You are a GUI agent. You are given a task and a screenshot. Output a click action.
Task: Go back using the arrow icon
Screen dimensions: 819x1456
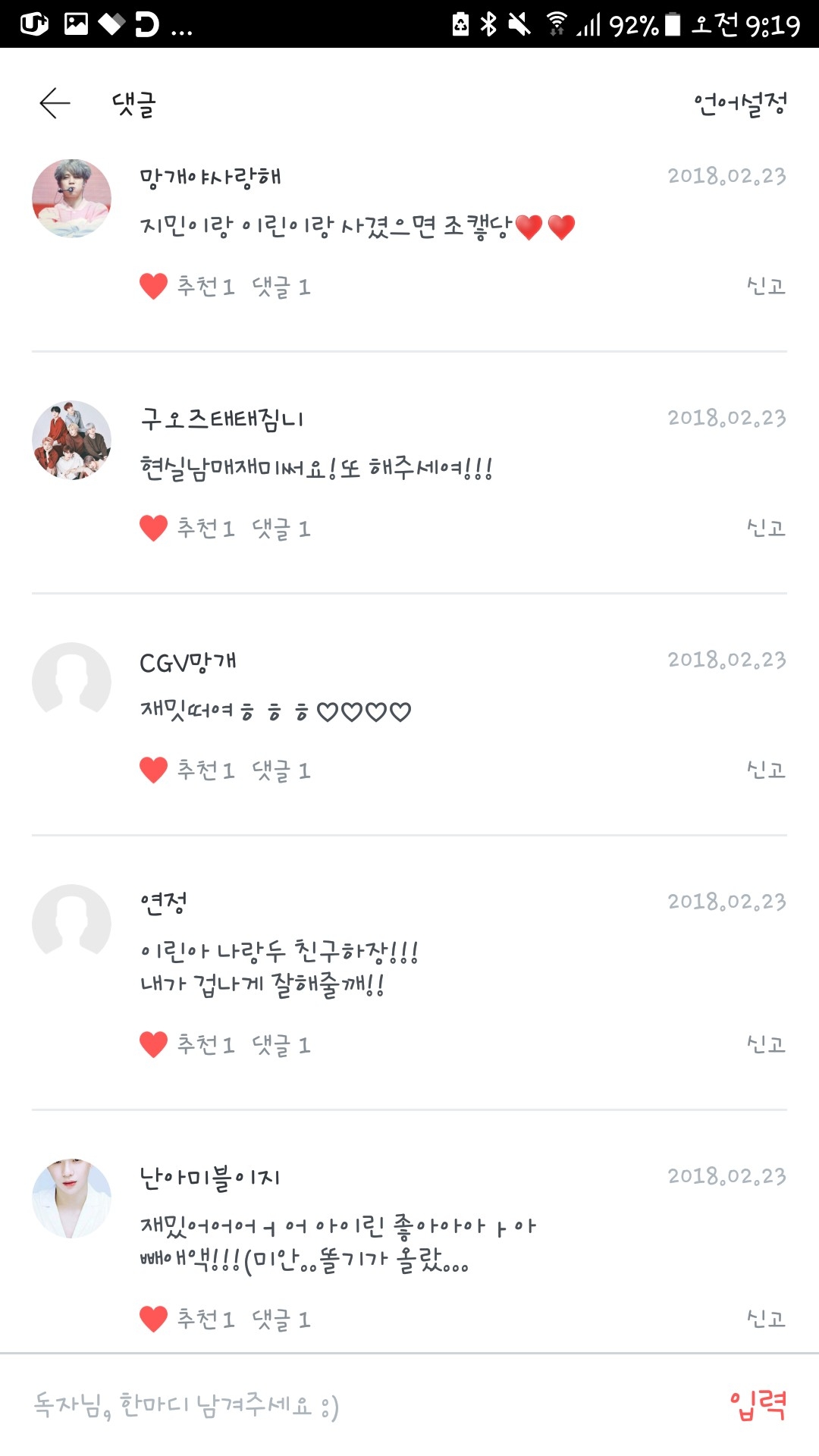(55, 103)
